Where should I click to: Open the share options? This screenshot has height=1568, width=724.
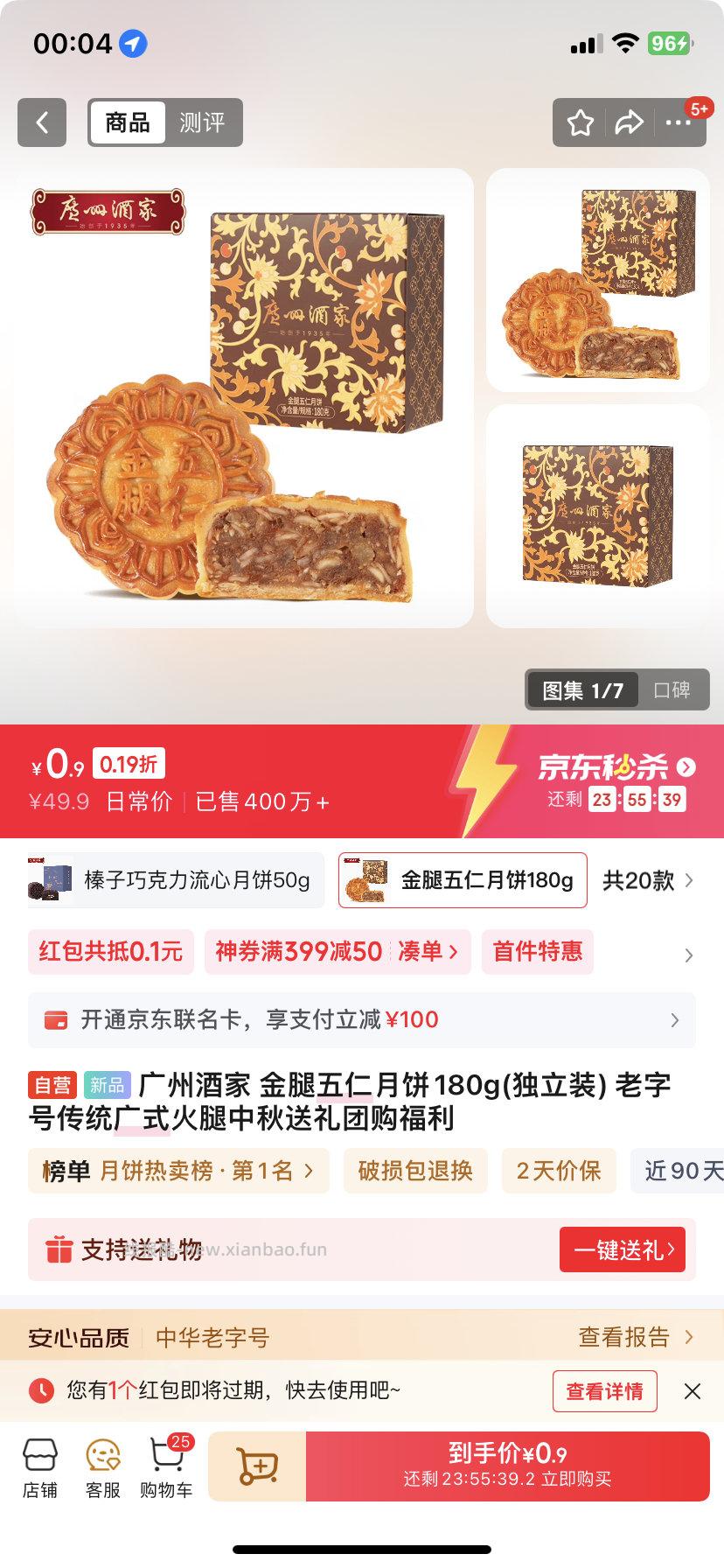pyautogui.click(x=628, y=122)
